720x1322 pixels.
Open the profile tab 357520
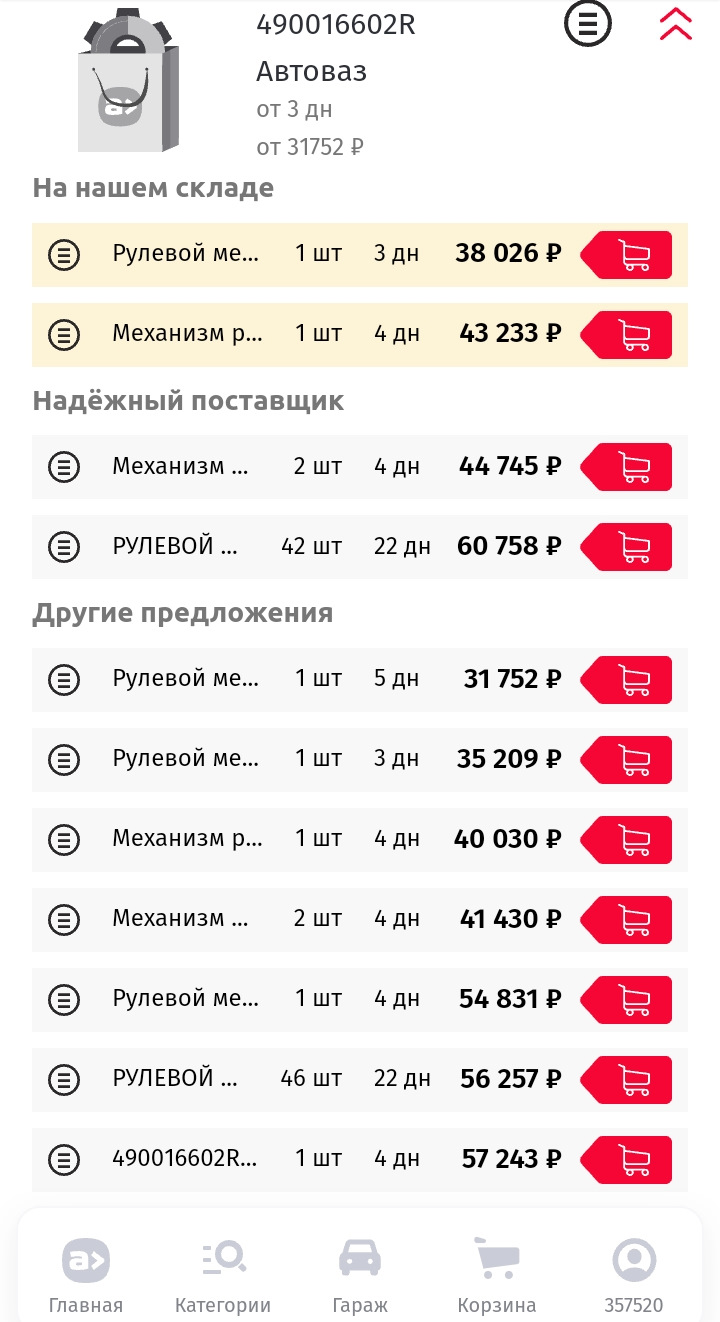tap(634, 1277)
